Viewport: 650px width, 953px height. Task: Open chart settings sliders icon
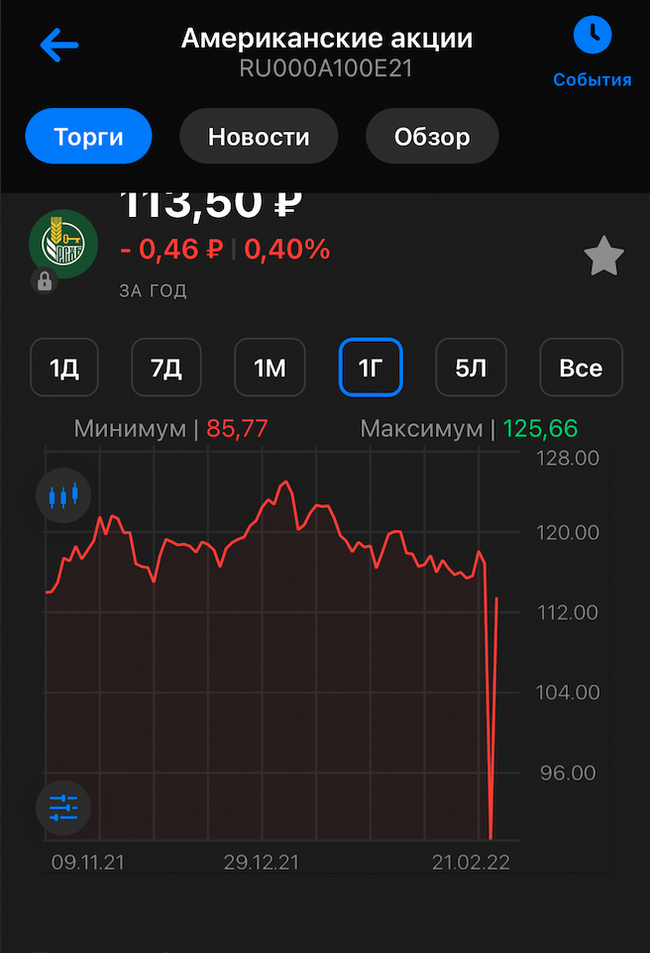click(63, 808)
